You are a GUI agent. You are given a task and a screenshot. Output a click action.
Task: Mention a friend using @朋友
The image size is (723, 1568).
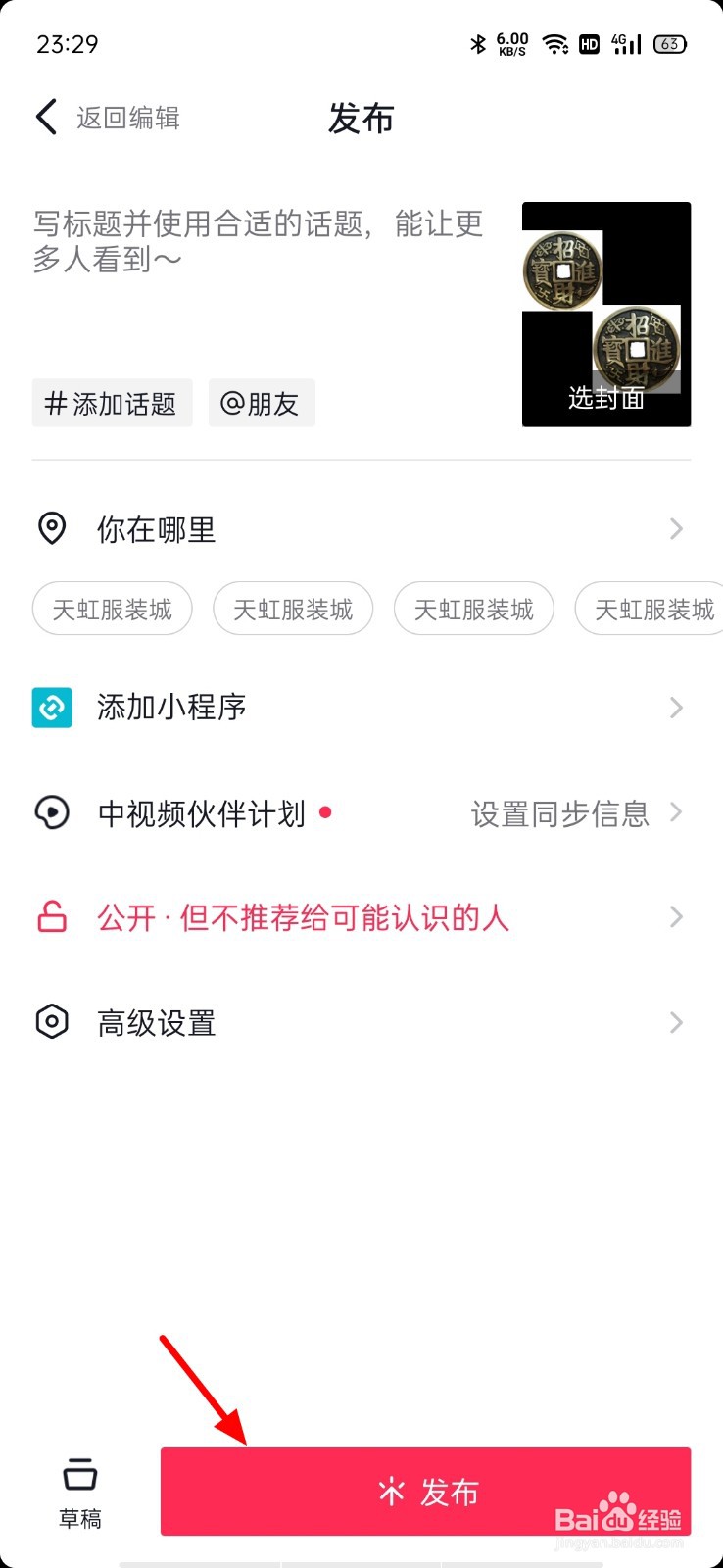pos(262,403)
